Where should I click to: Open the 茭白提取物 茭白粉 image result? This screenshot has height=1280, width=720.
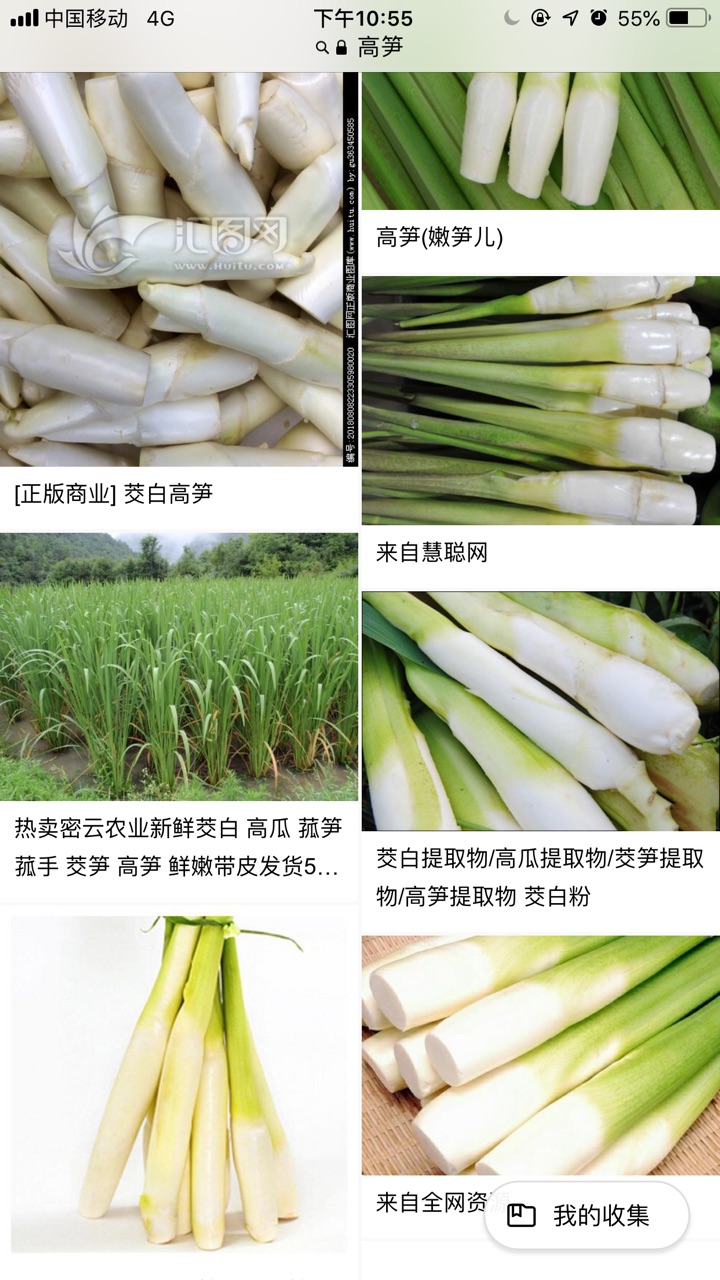pos(540,710)
